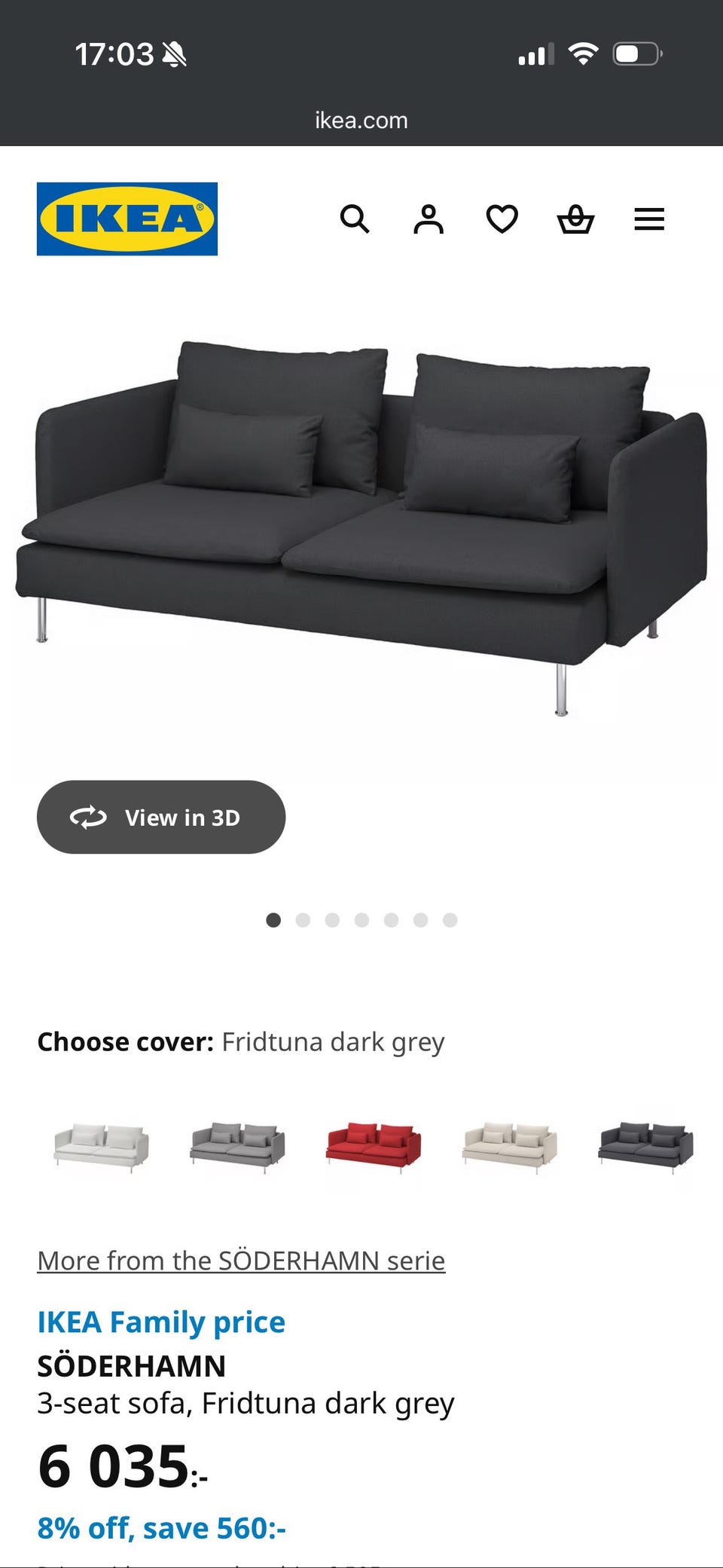Screen dimensions: 723x1568
Task: Open the dark grey sofa product image
Action: (x=361, y=520)
